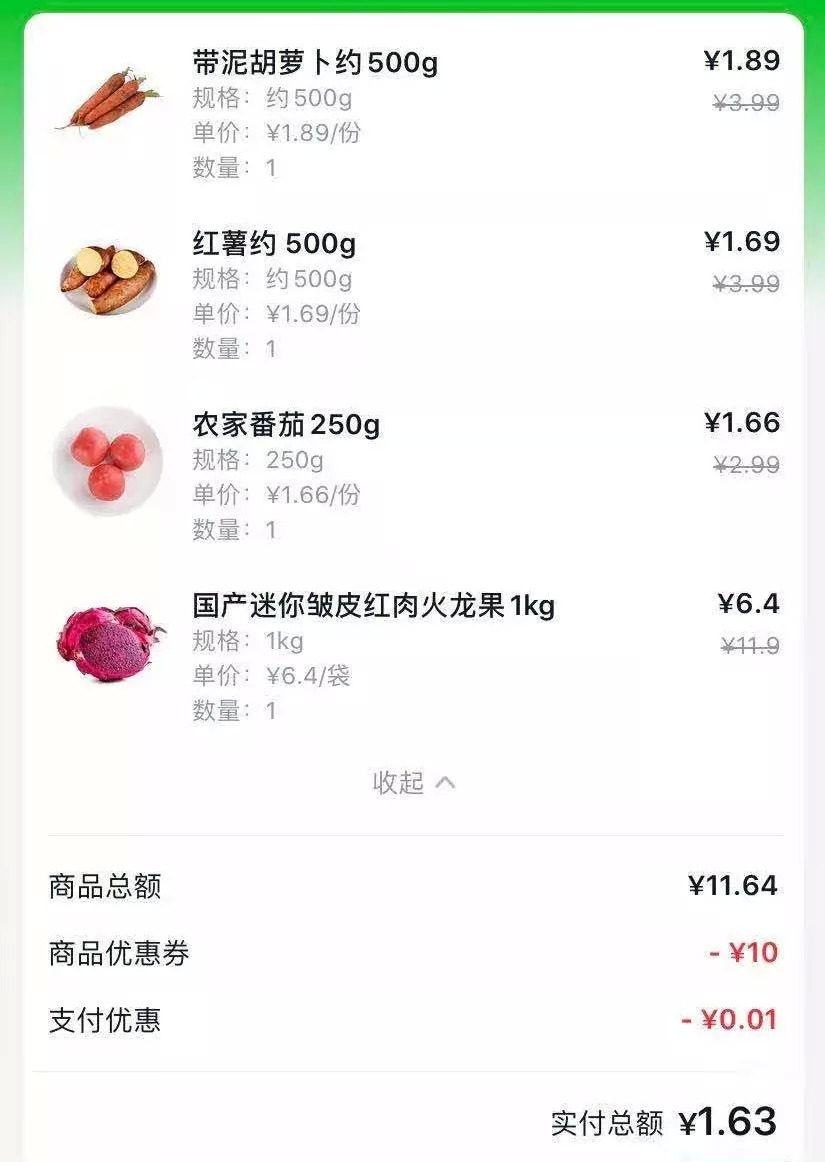Open the 红薯约500g product row
This screenshot has height=1162, width=825.
pyautogui.click(x=274, y=245)
